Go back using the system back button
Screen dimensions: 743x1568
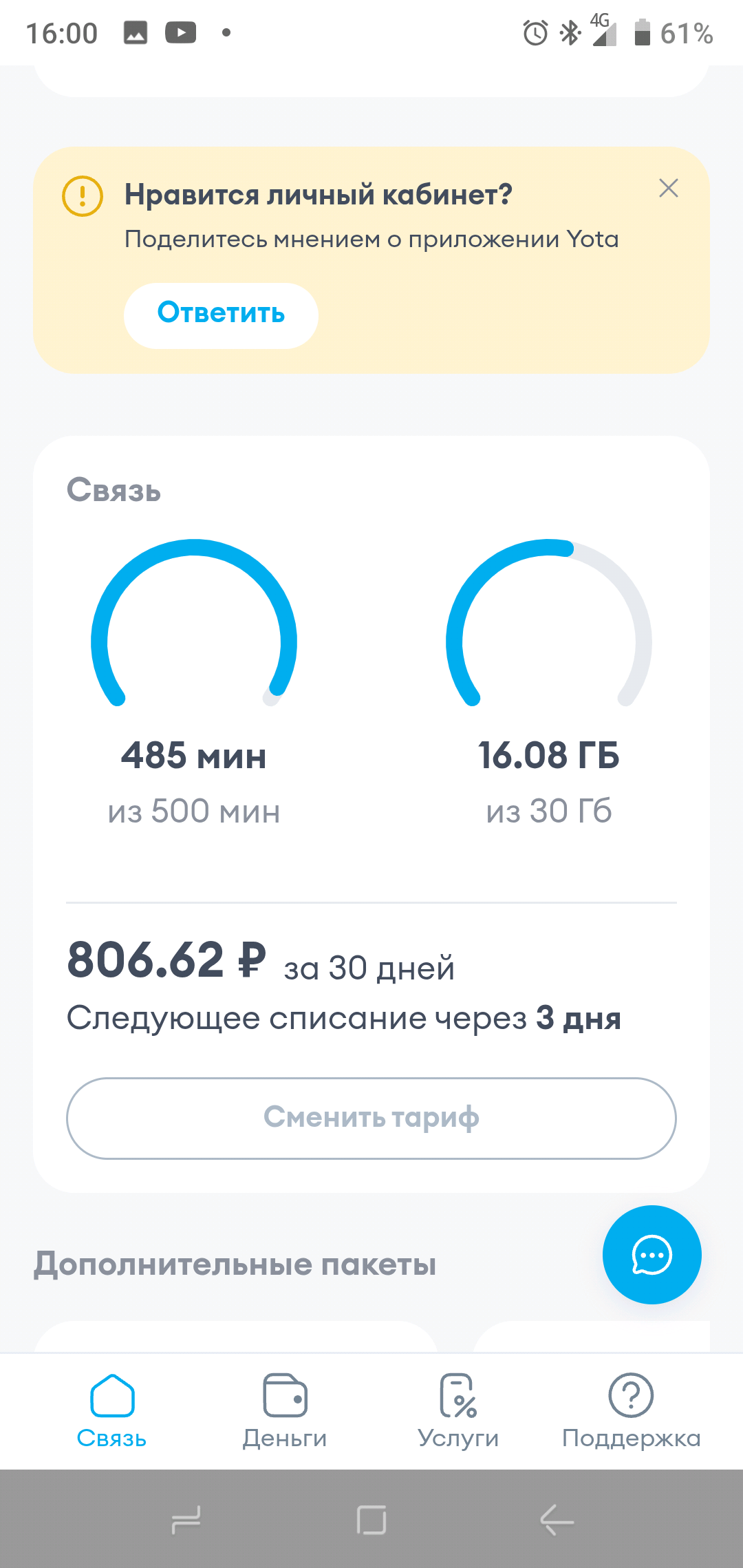[x=557, y=1520]
